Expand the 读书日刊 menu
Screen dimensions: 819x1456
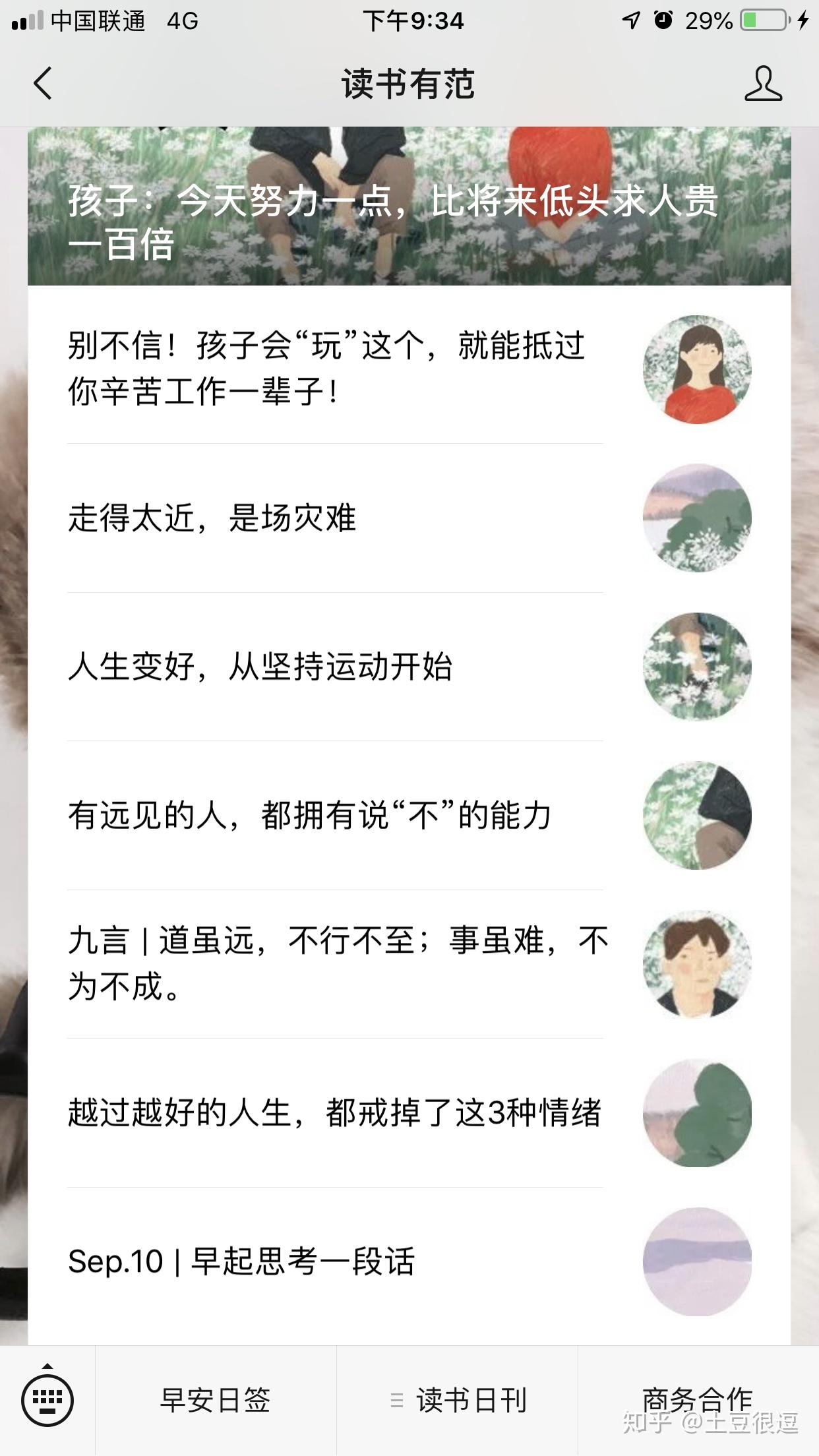[458, 1400]
